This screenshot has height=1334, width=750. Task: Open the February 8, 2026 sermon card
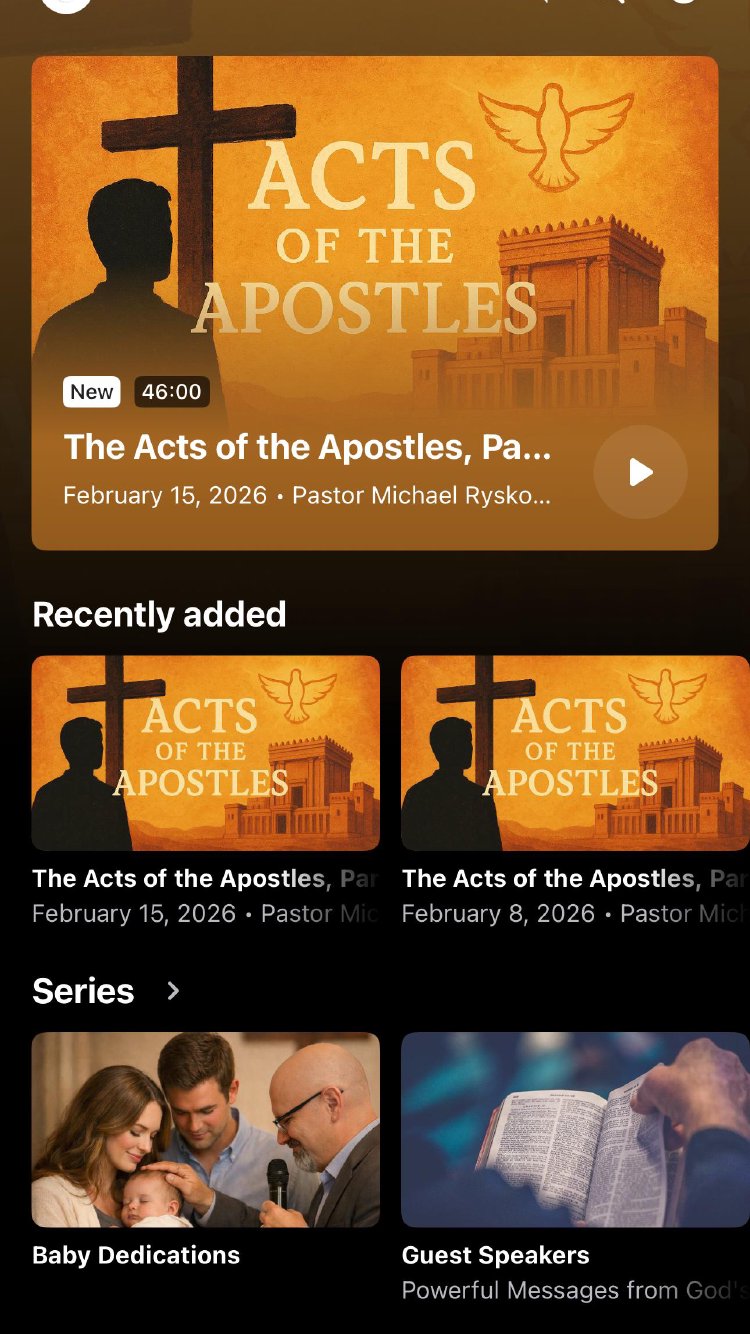[575, 753]
